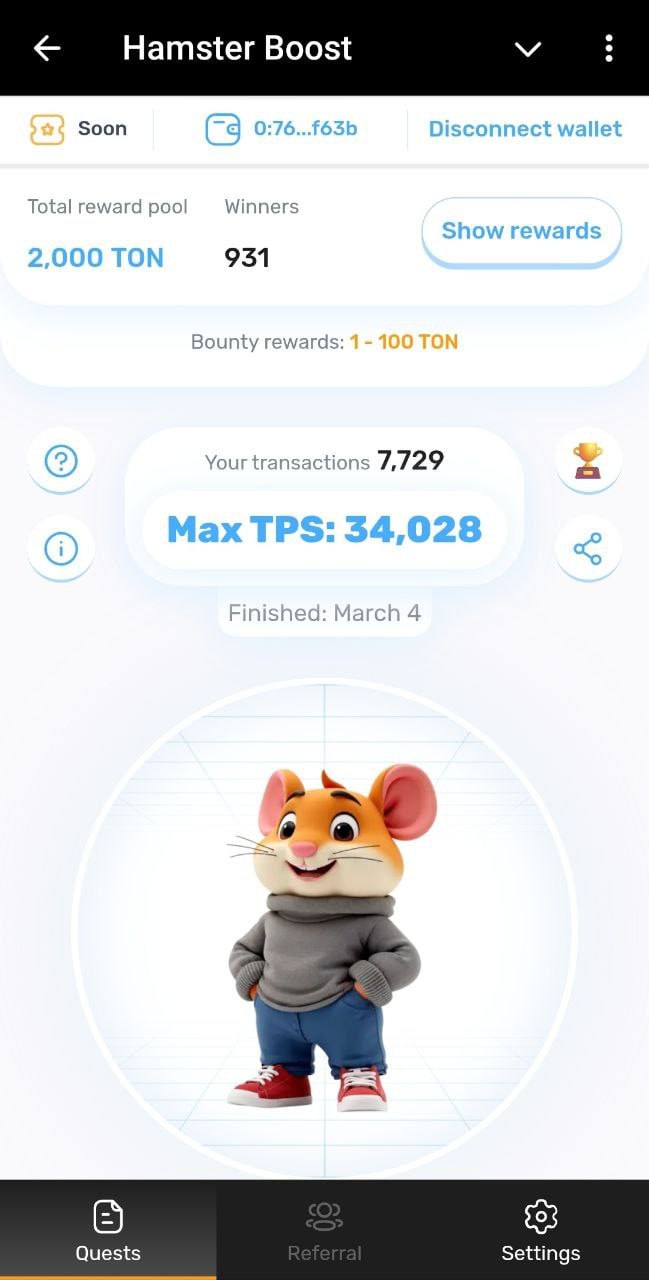Go back using the arrow
Image resolution: width=649 pixels, height=1280 pixels.
pos(47,48)
